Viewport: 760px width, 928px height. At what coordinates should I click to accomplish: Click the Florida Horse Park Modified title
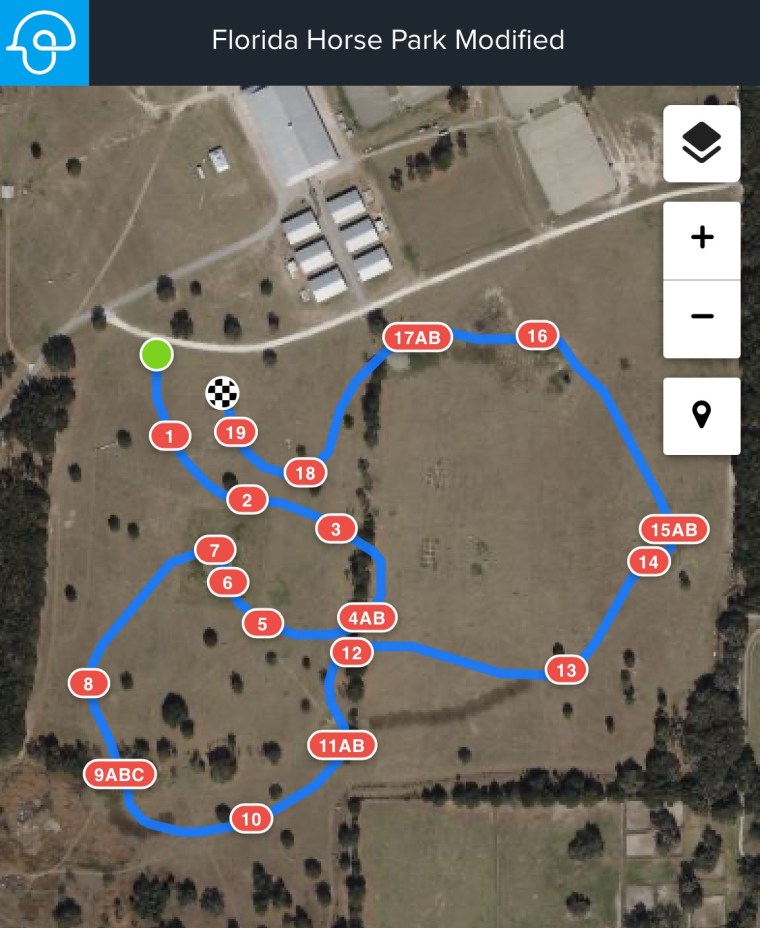coord(386,41)
